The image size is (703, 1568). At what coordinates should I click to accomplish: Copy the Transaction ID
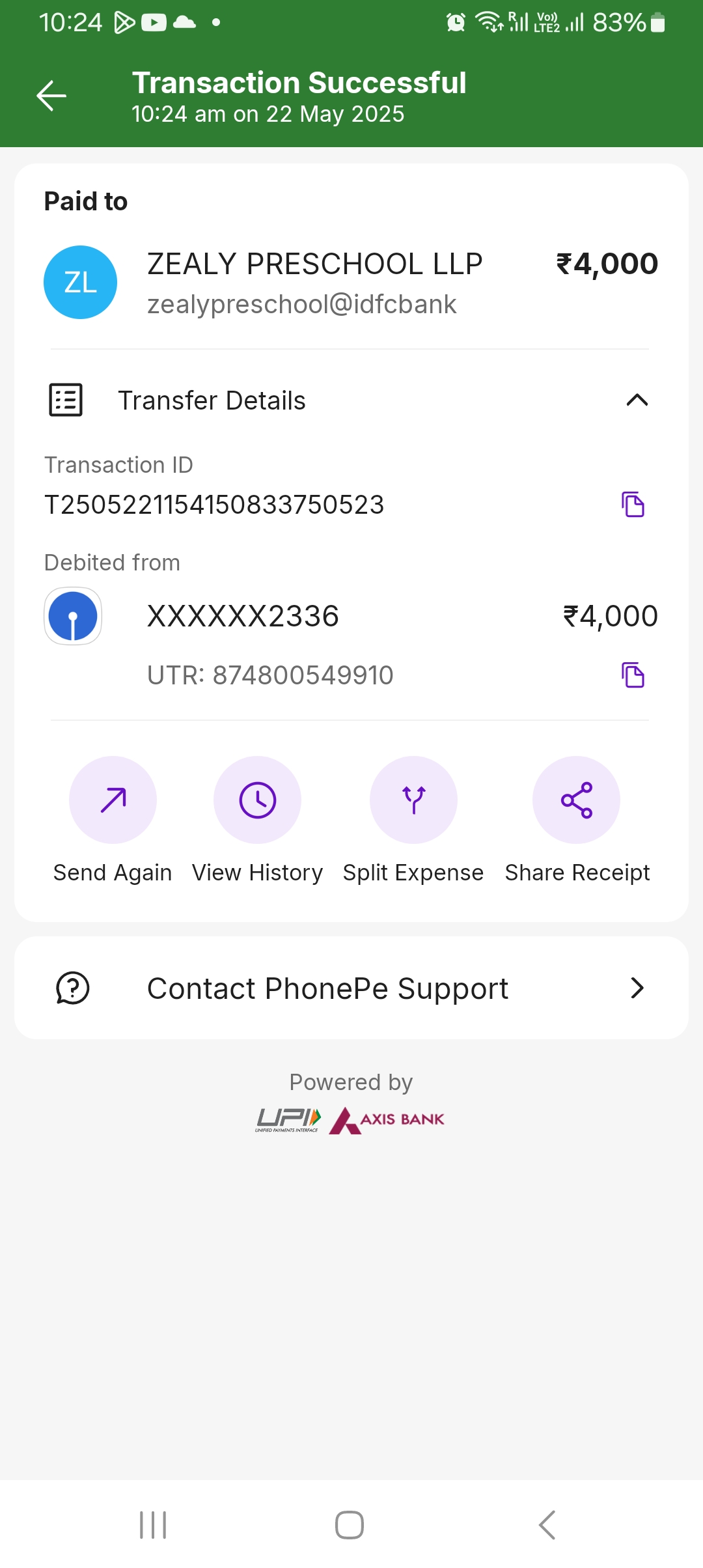click(x=633, y=505)
